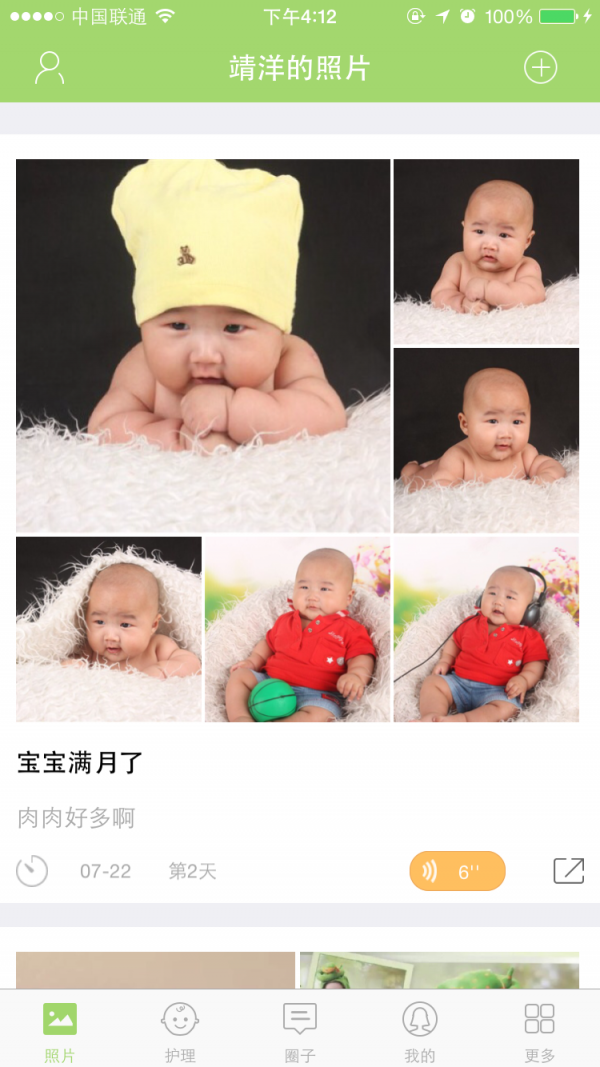The image size is (600, 1067).
Task: Share the 宝宝满月了 post
Action: (x=568, y=871)
